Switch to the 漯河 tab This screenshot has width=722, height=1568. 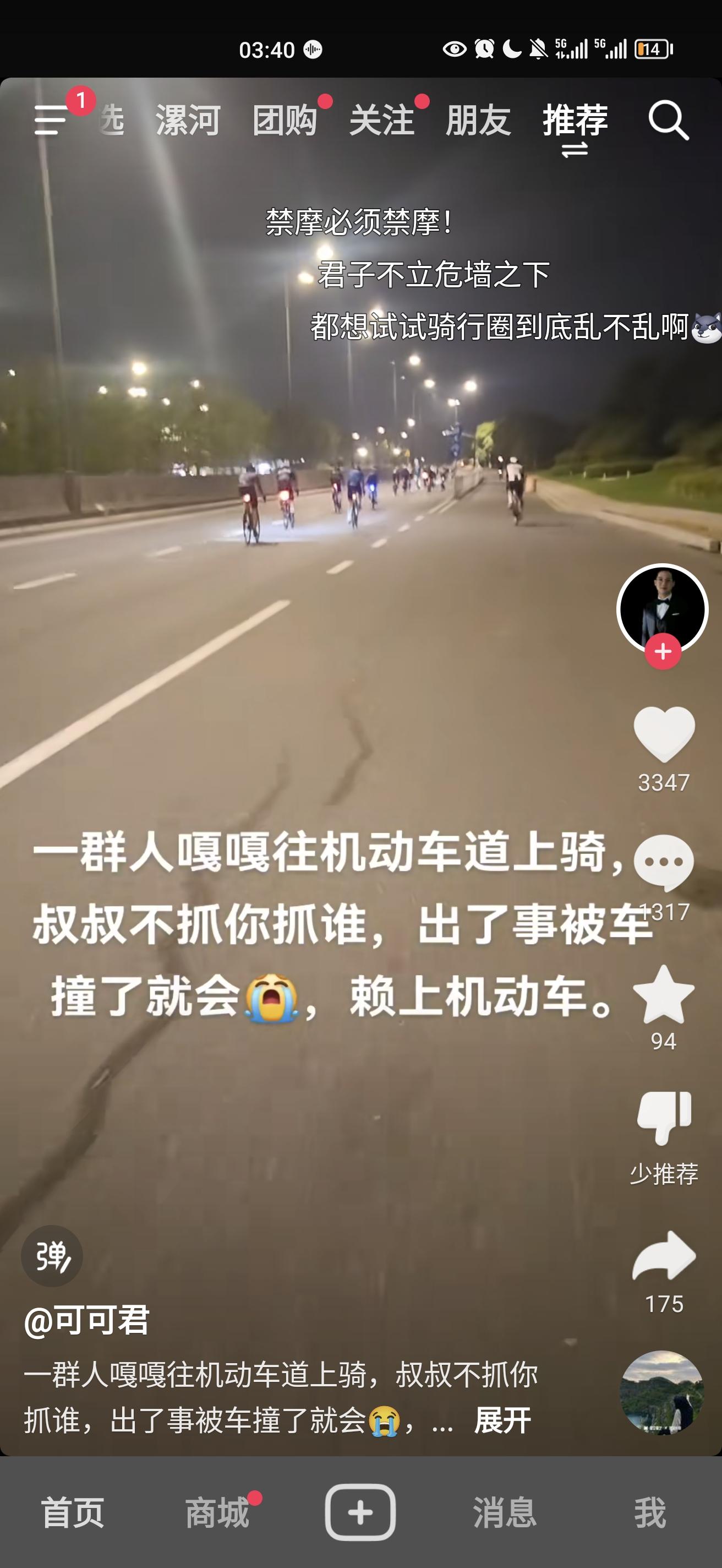pos(187,120)
